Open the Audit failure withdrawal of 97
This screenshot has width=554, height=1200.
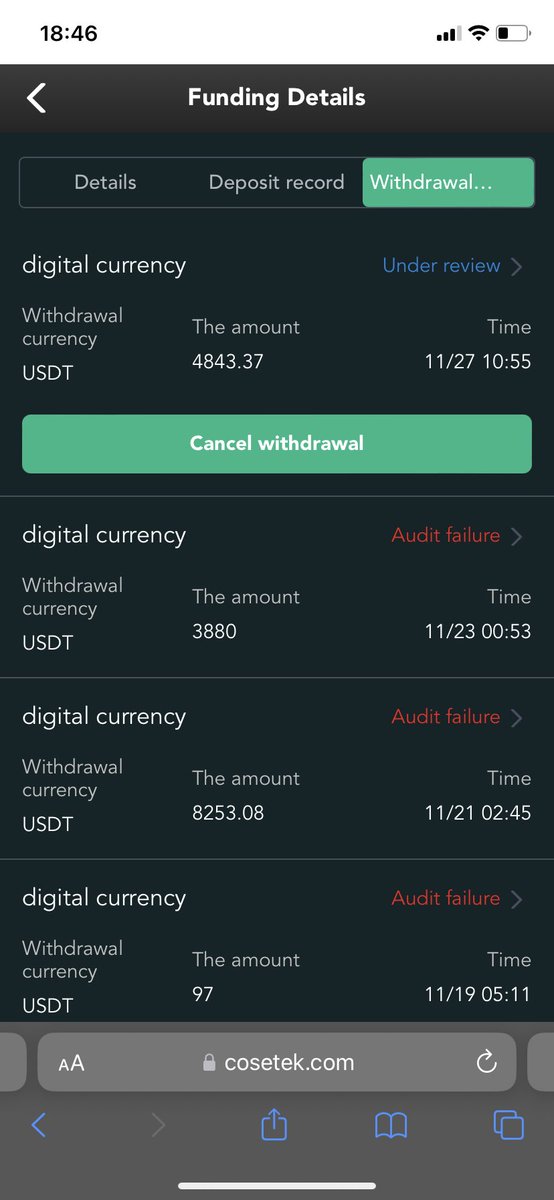pyautogui.click(x=457, y=898)
